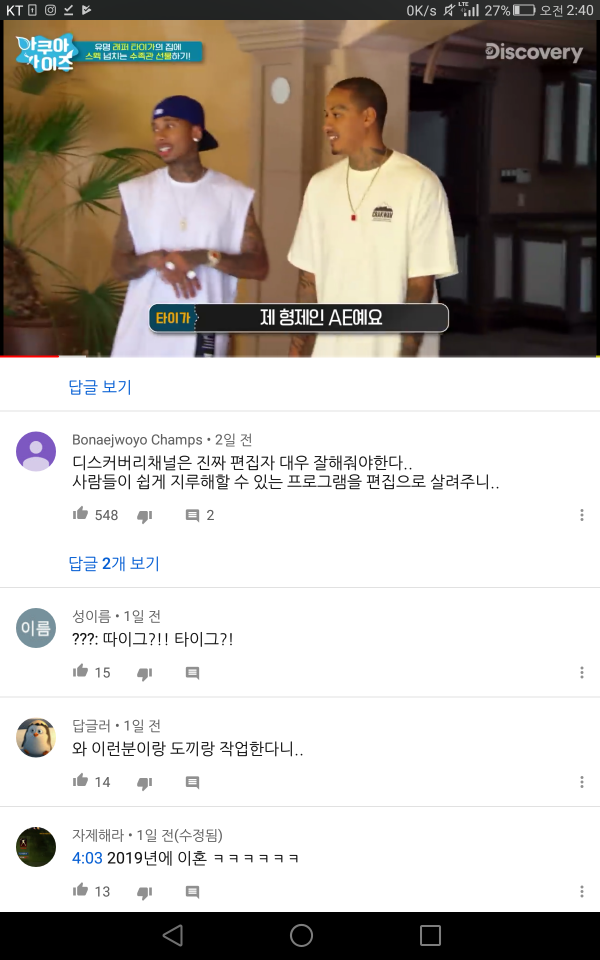Open the 답글 보기 link above Bonaejwoyo's comment
This screenshot has height=960, width=600.
point(100,387)
